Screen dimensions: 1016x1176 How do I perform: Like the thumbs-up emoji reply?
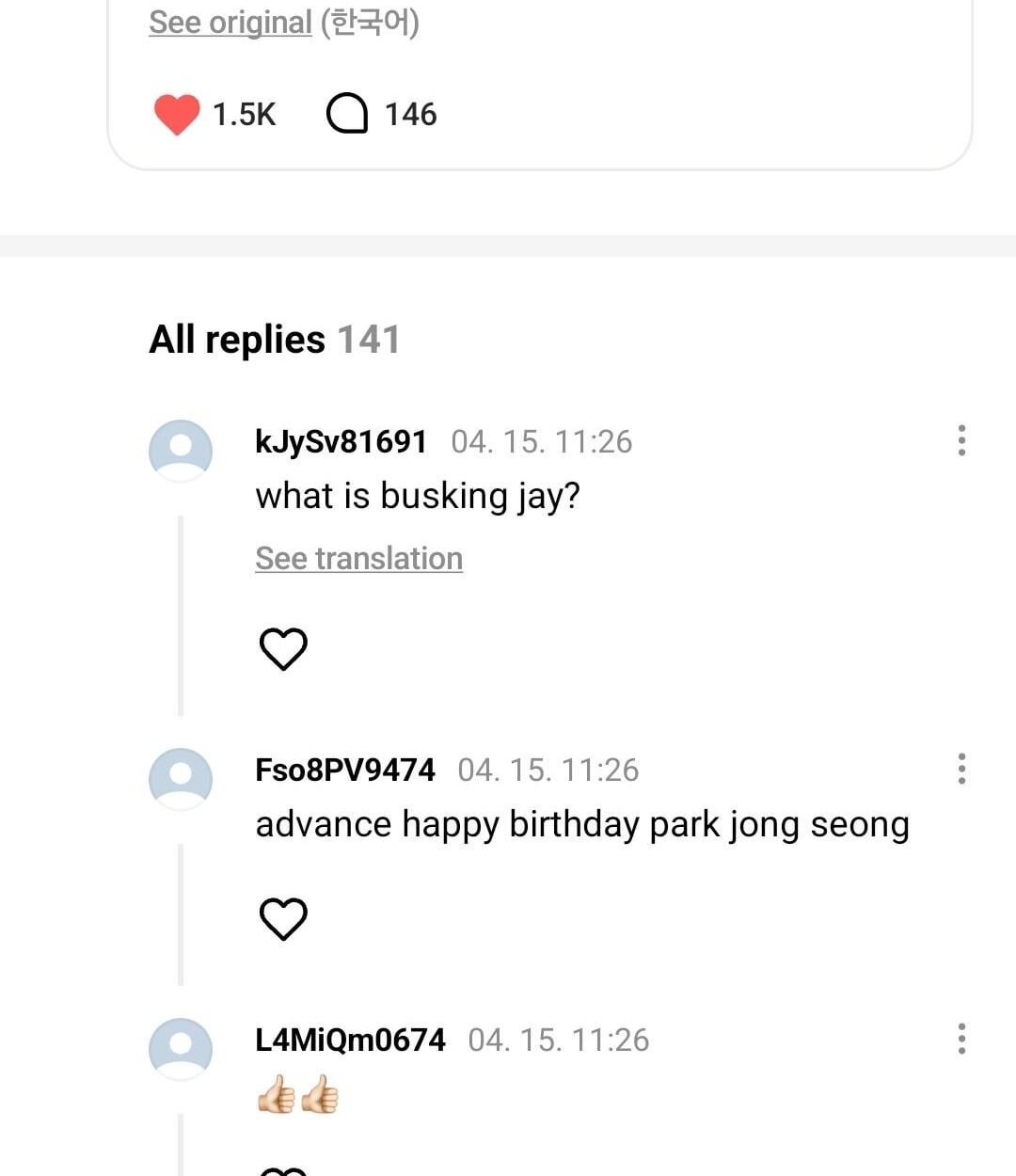click(x=284, y=1169)
